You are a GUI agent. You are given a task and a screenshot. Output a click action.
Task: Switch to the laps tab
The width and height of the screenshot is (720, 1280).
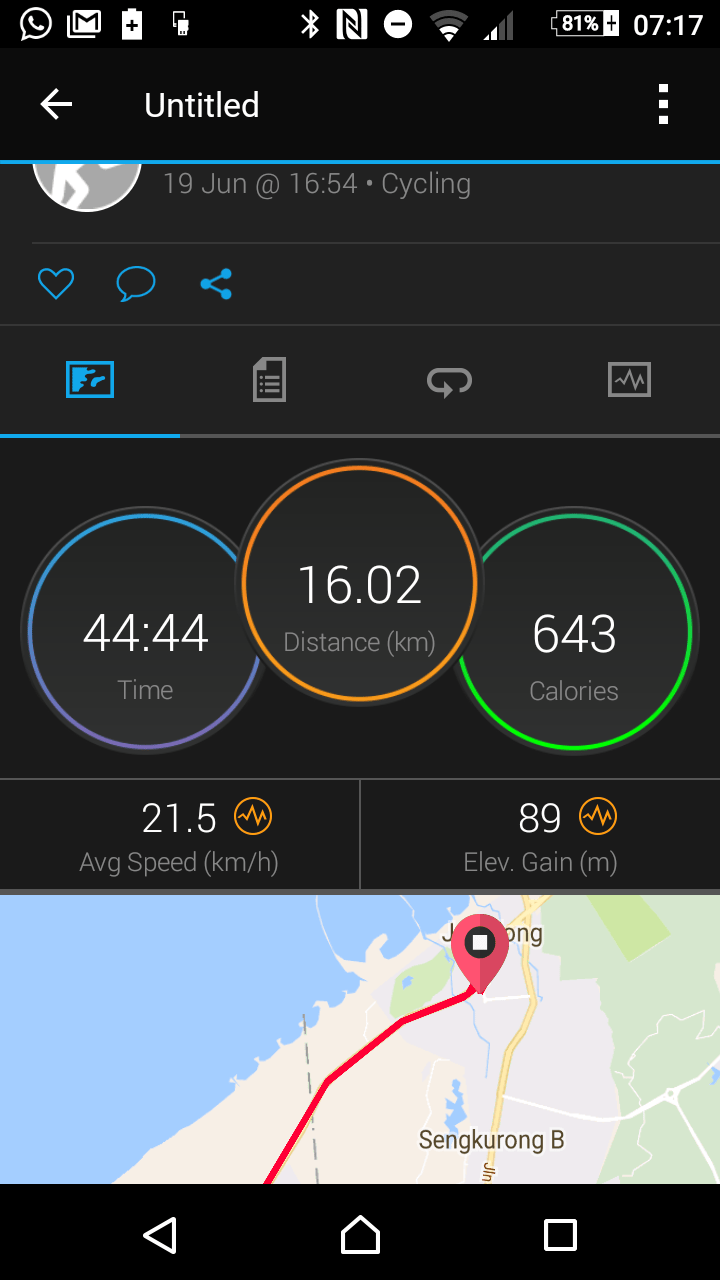449,380
